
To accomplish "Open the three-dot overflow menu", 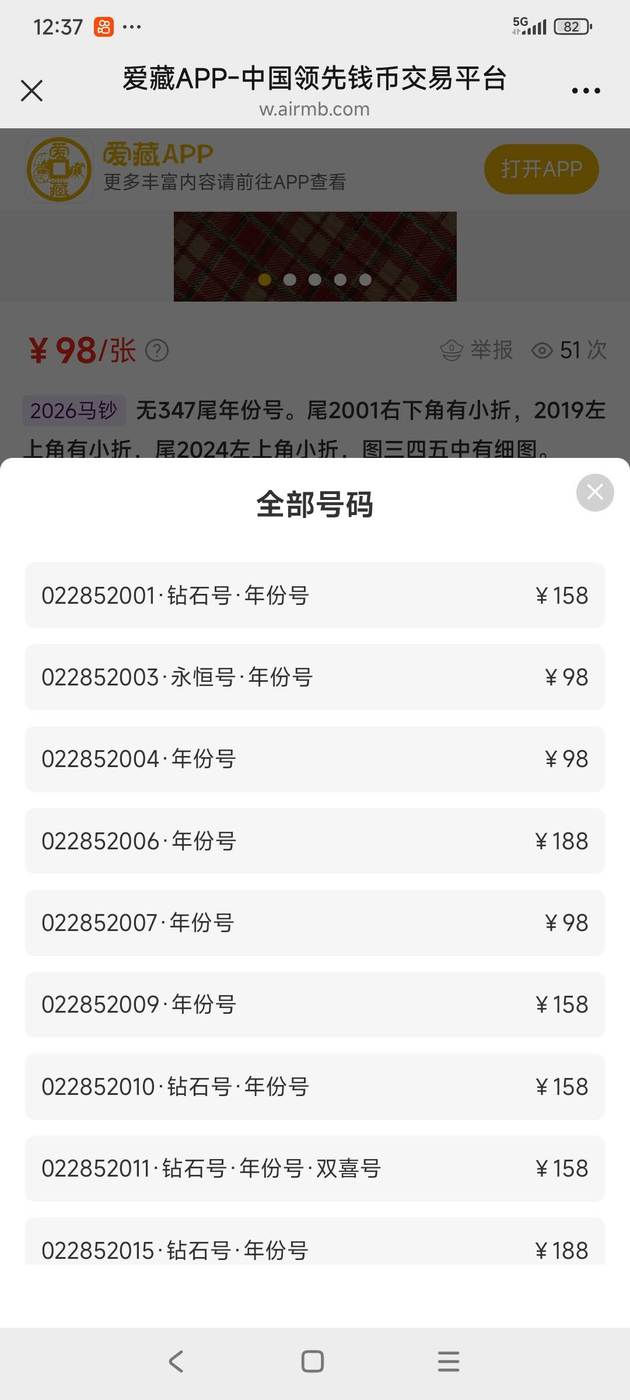I will 586,91.
